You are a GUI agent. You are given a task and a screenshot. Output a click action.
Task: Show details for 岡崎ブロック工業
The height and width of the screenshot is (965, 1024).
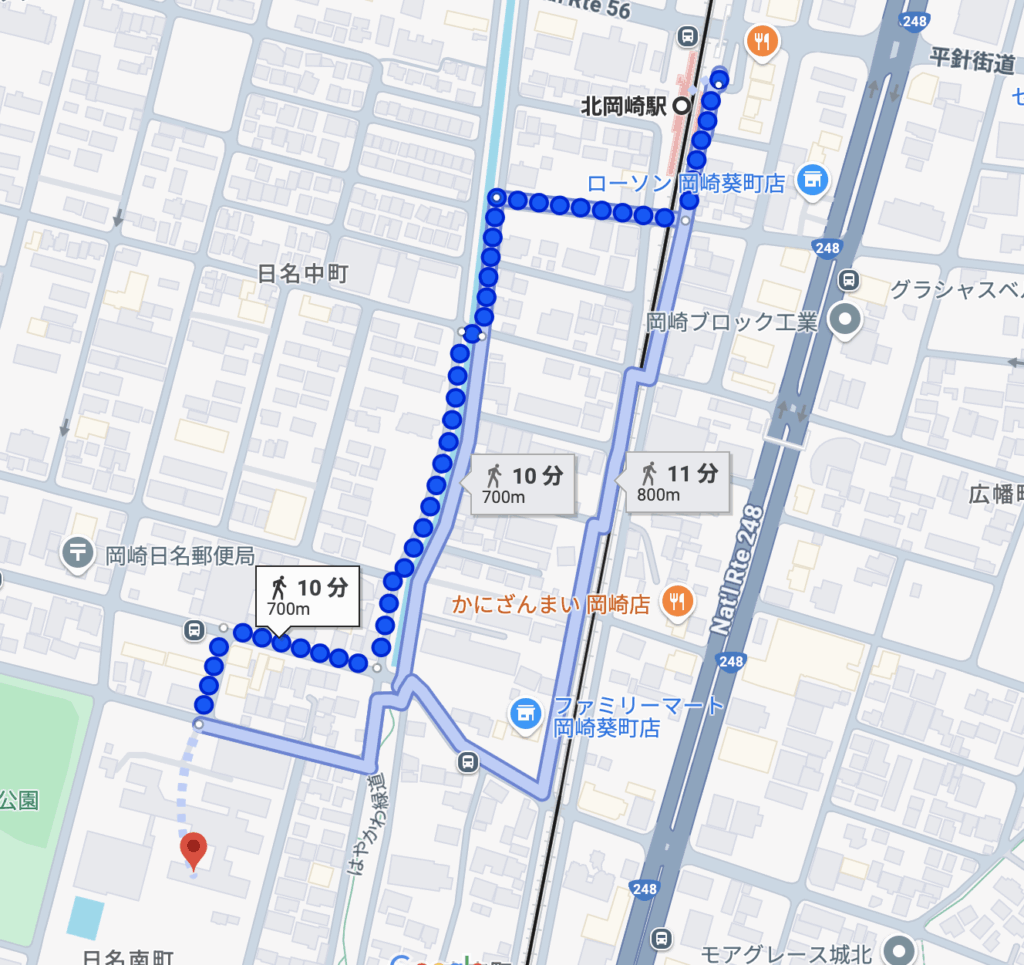[845, 322]
